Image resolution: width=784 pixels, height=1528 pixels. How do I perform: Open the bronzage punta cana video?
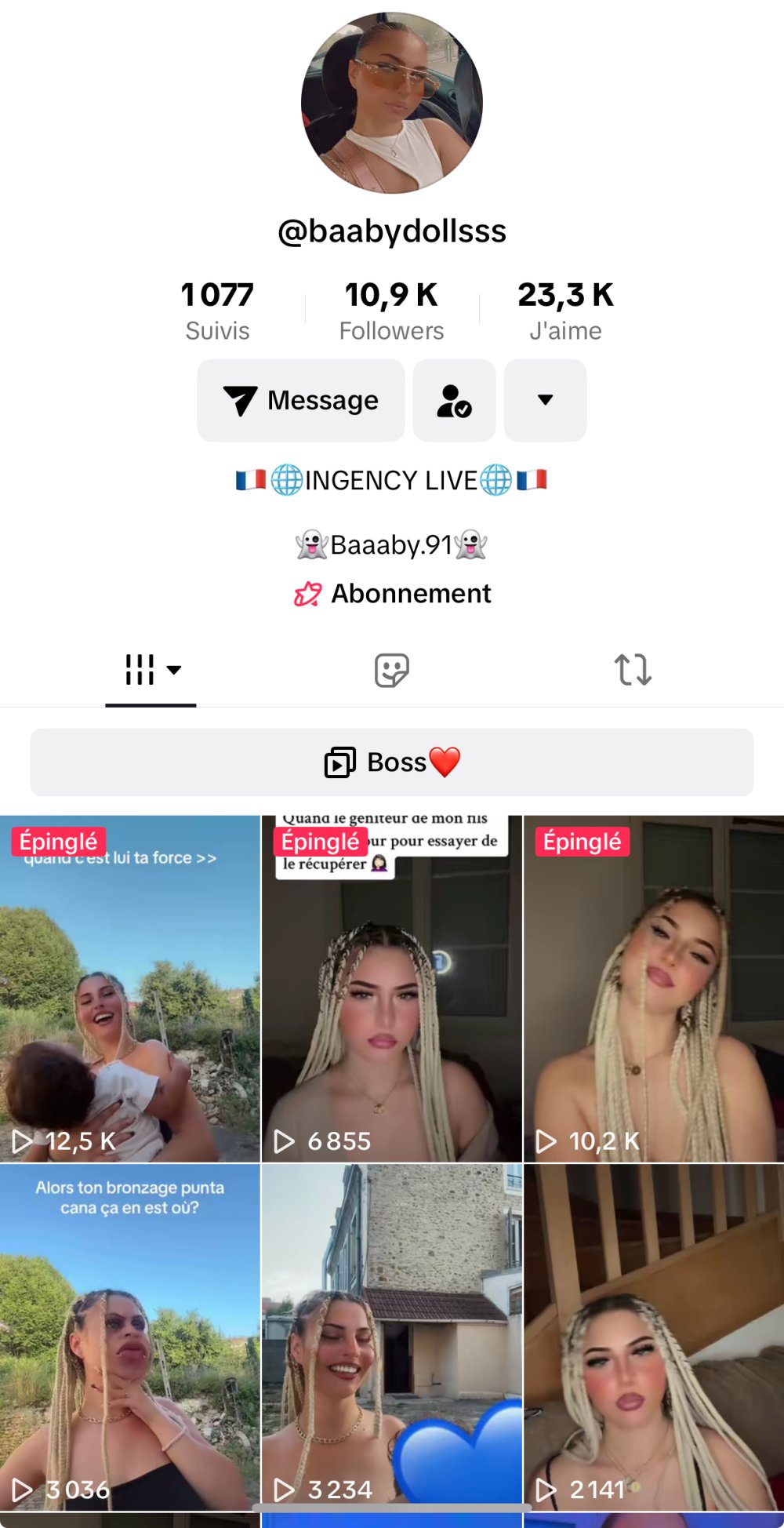click(129, 1337)
